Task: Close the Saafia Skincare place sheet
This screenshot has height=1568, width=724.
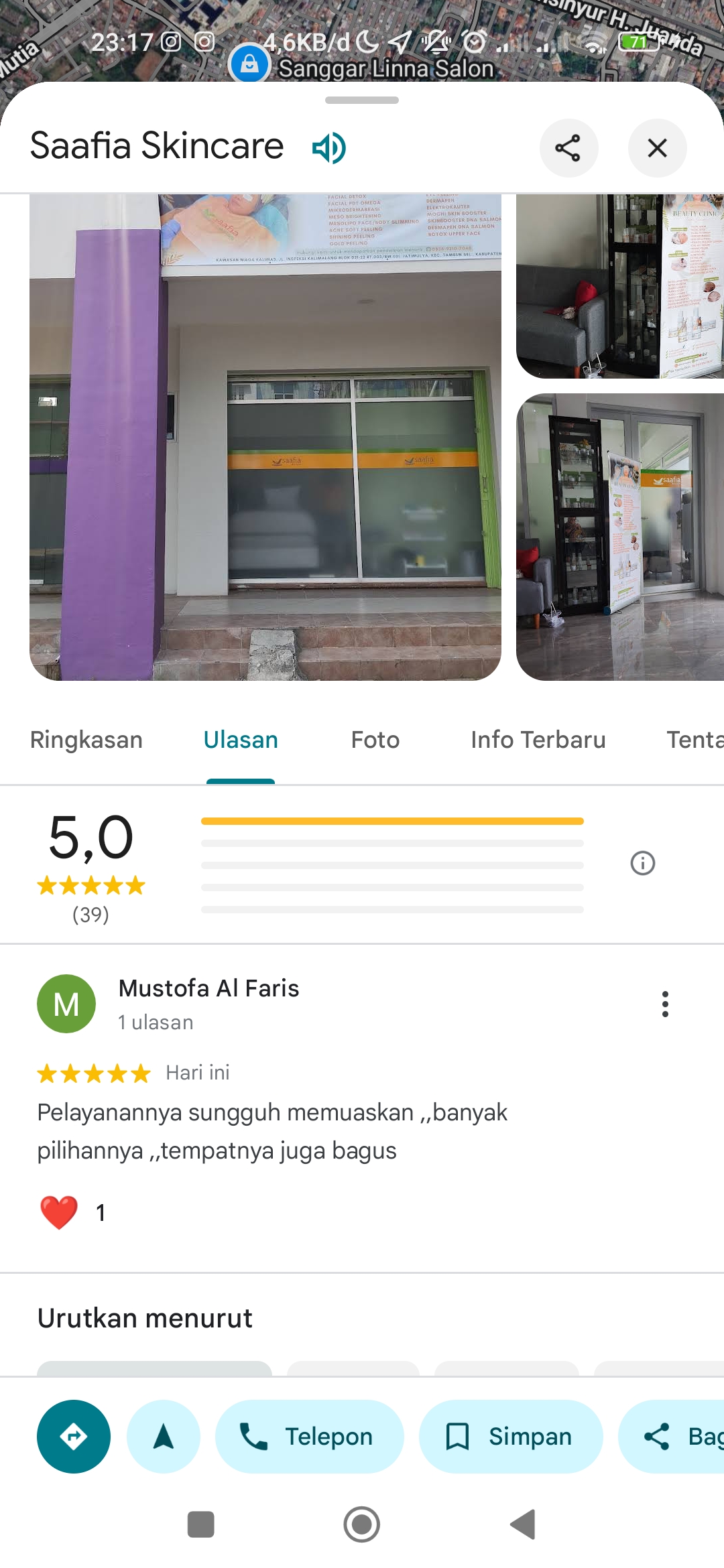Action: [657, 148]
